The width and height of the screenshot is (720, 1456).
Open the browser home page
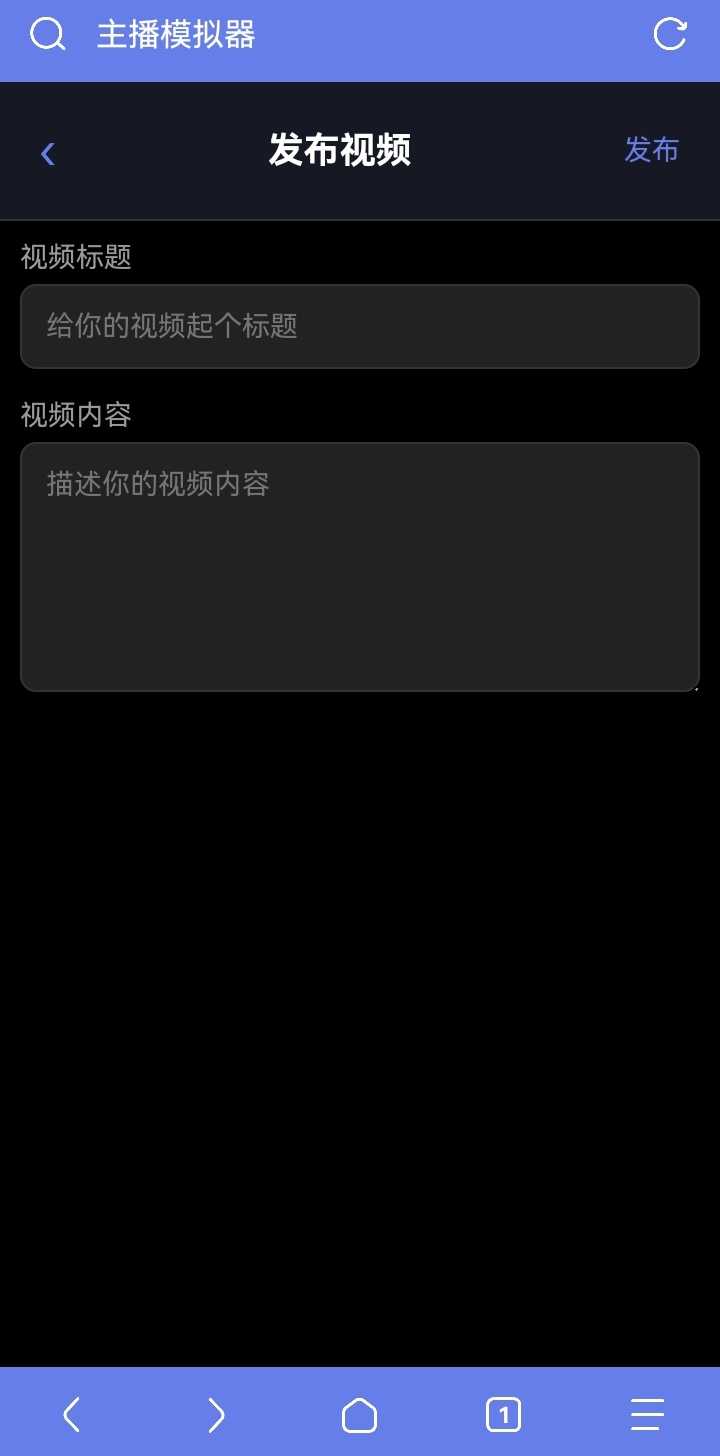coord(359,1414)
